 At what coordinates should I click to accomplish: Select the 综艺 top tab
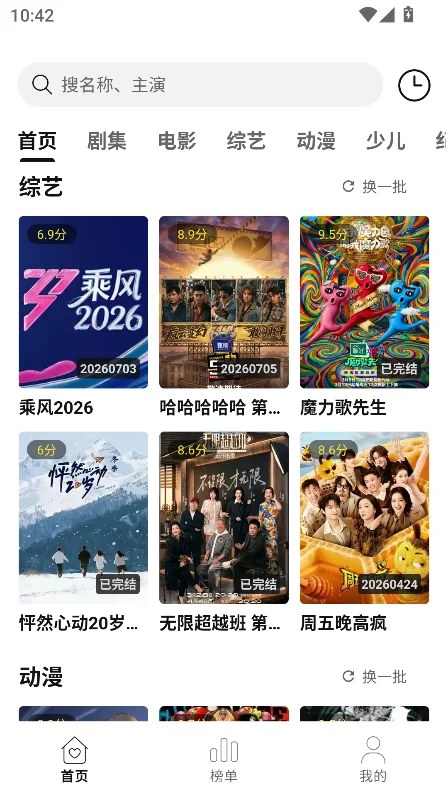(246, 141)
